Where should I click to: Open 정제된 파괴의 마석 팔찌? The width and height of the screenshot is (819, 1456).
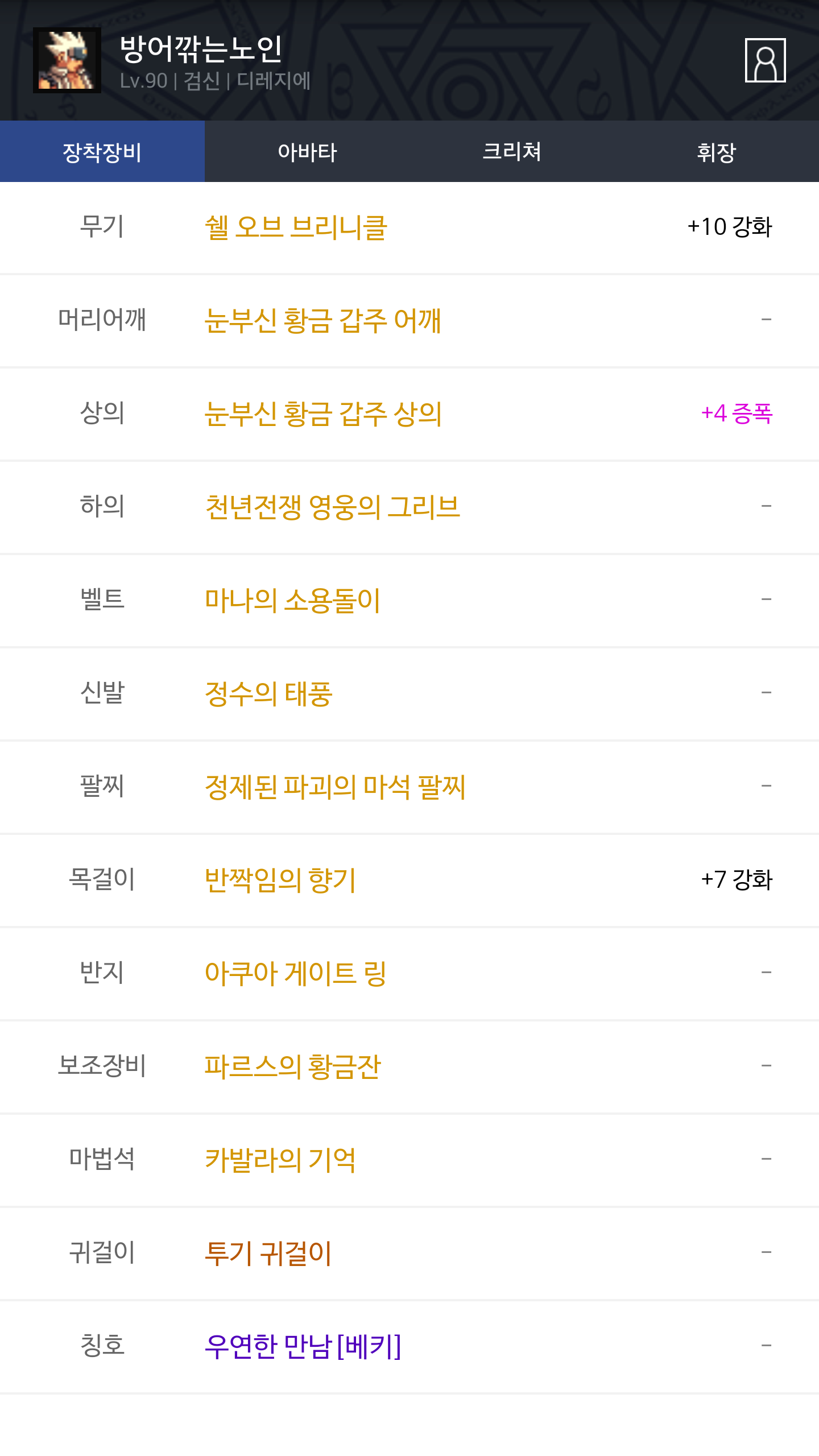pos(335,787)
